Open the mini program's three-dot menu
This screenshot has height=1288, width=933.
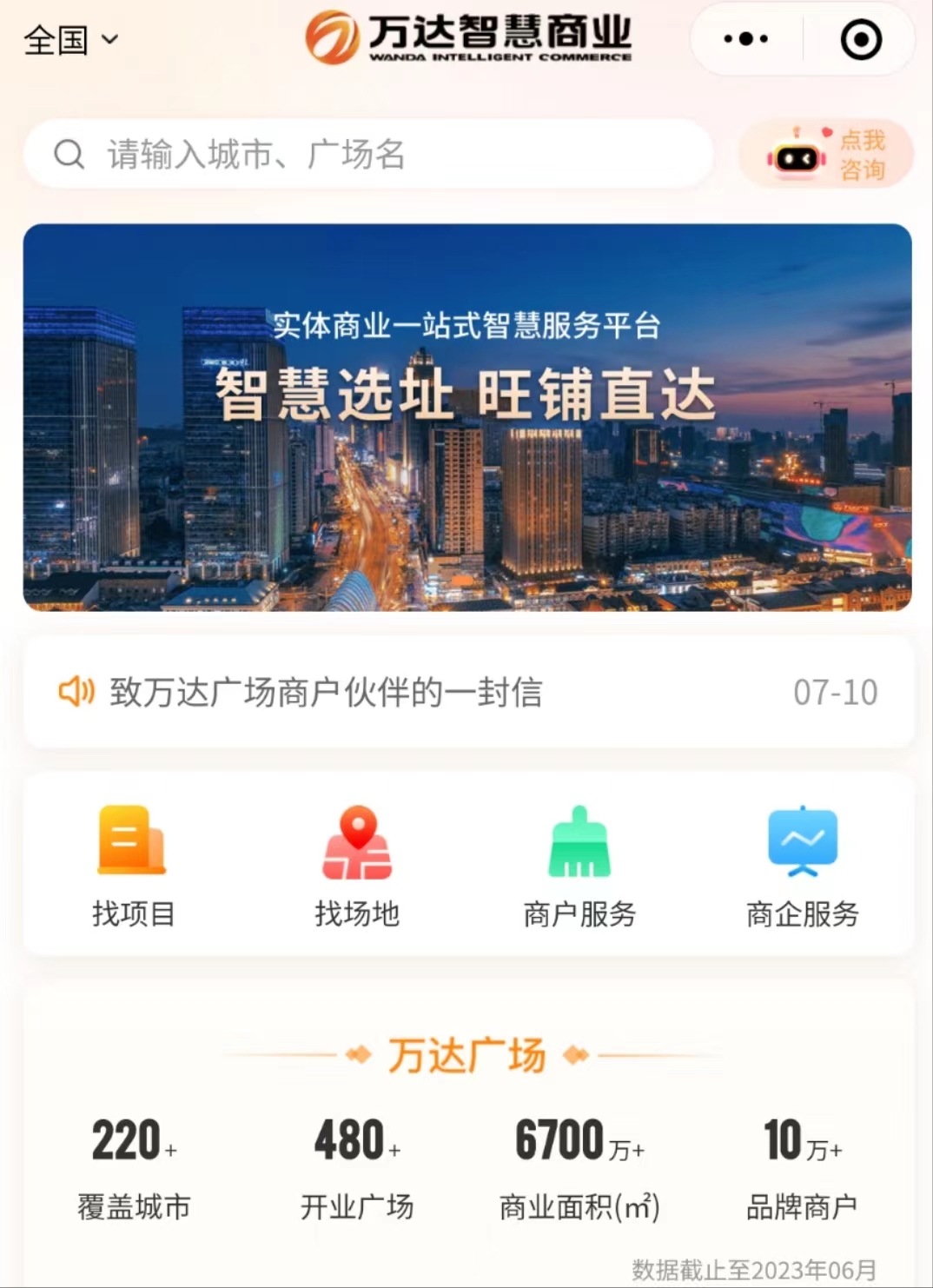745,39
